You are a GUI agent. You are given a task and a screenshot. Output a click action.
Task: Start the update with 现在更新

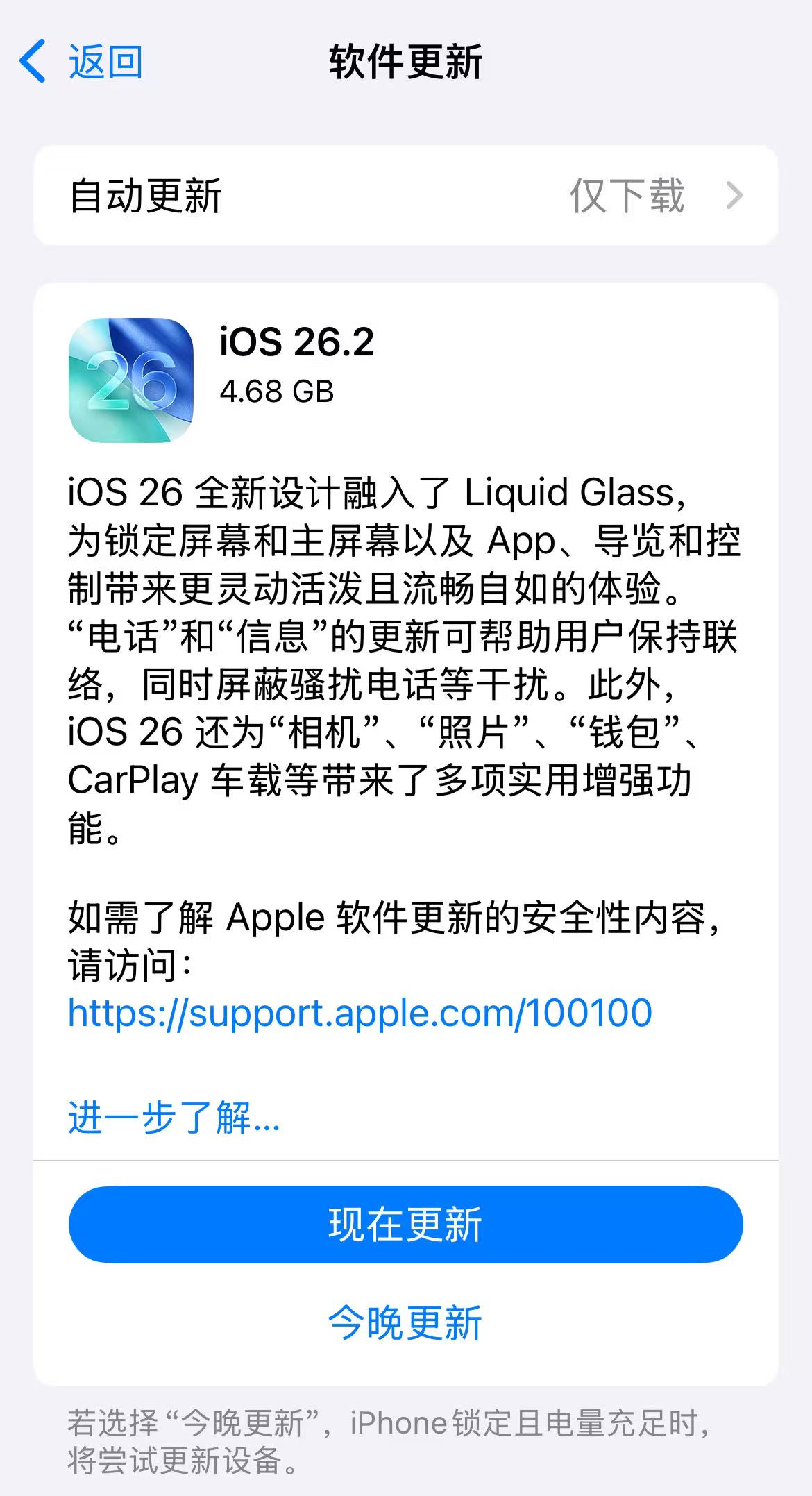point(405,1225)
